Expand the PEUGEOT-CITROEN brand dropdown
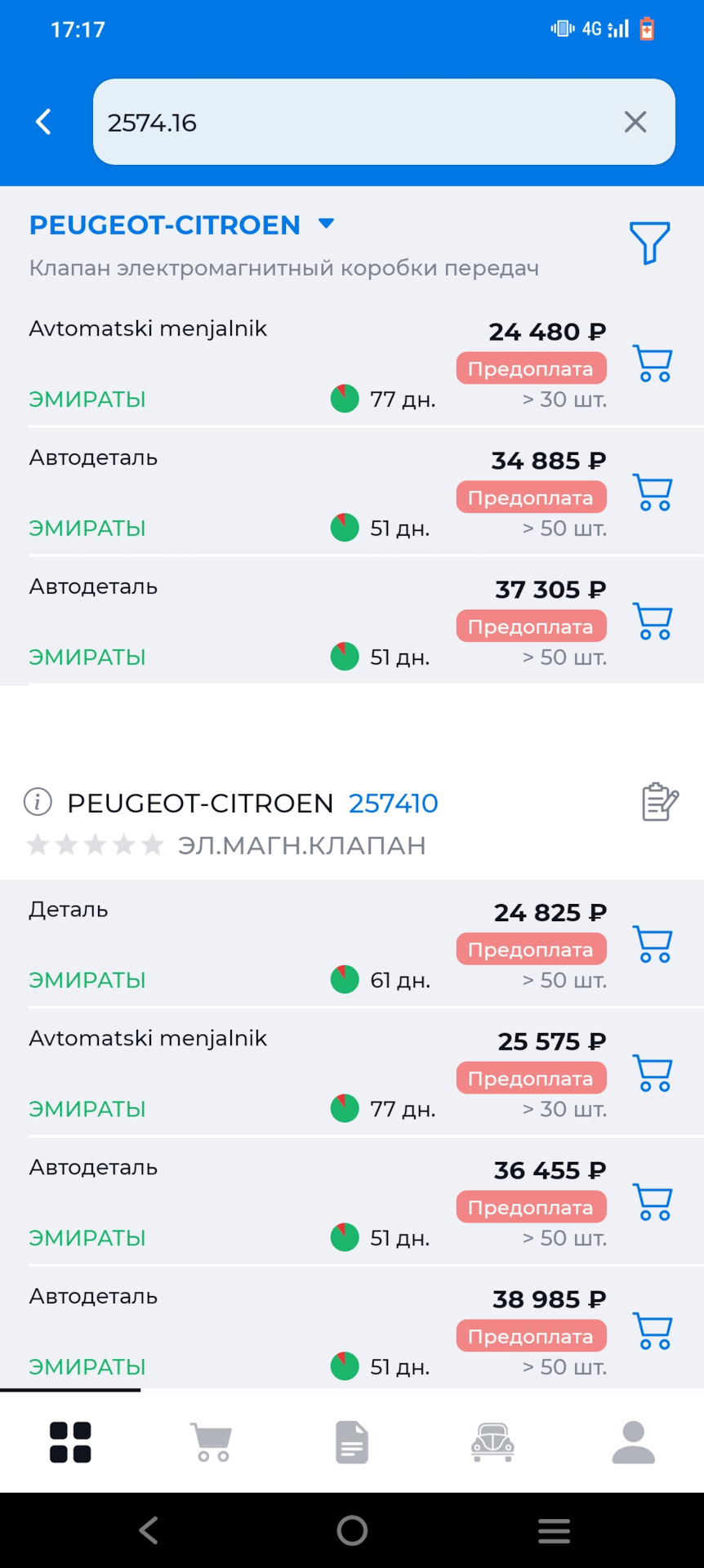 click(326, 224)
